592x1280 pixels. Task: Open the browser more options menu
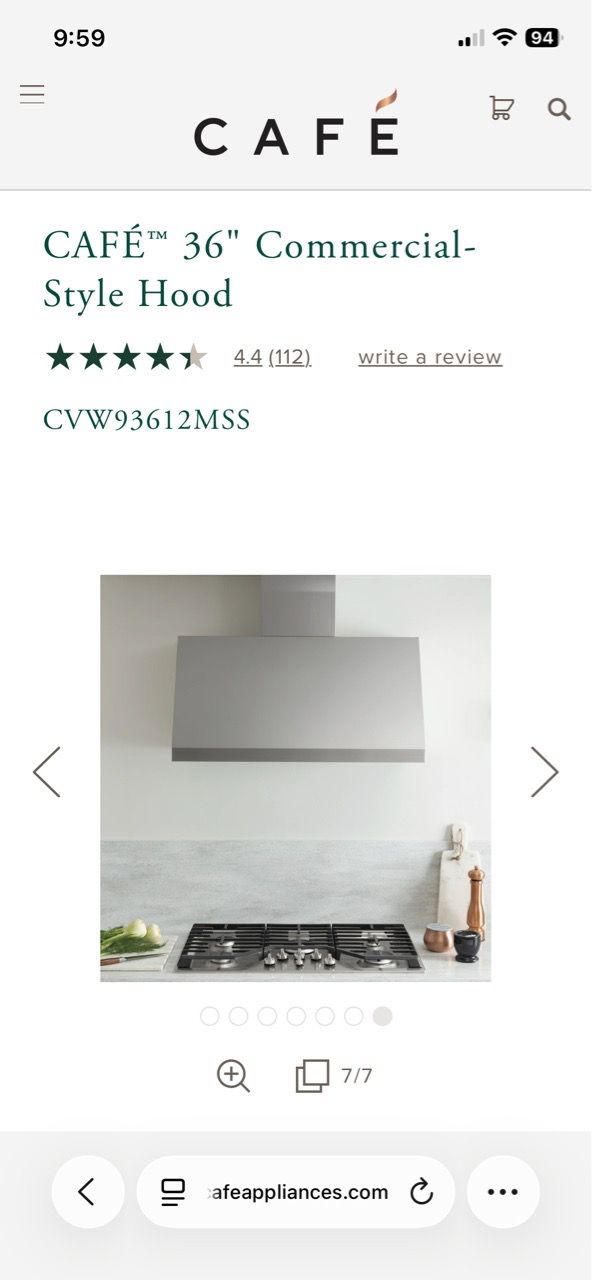tap(503, 1192)
